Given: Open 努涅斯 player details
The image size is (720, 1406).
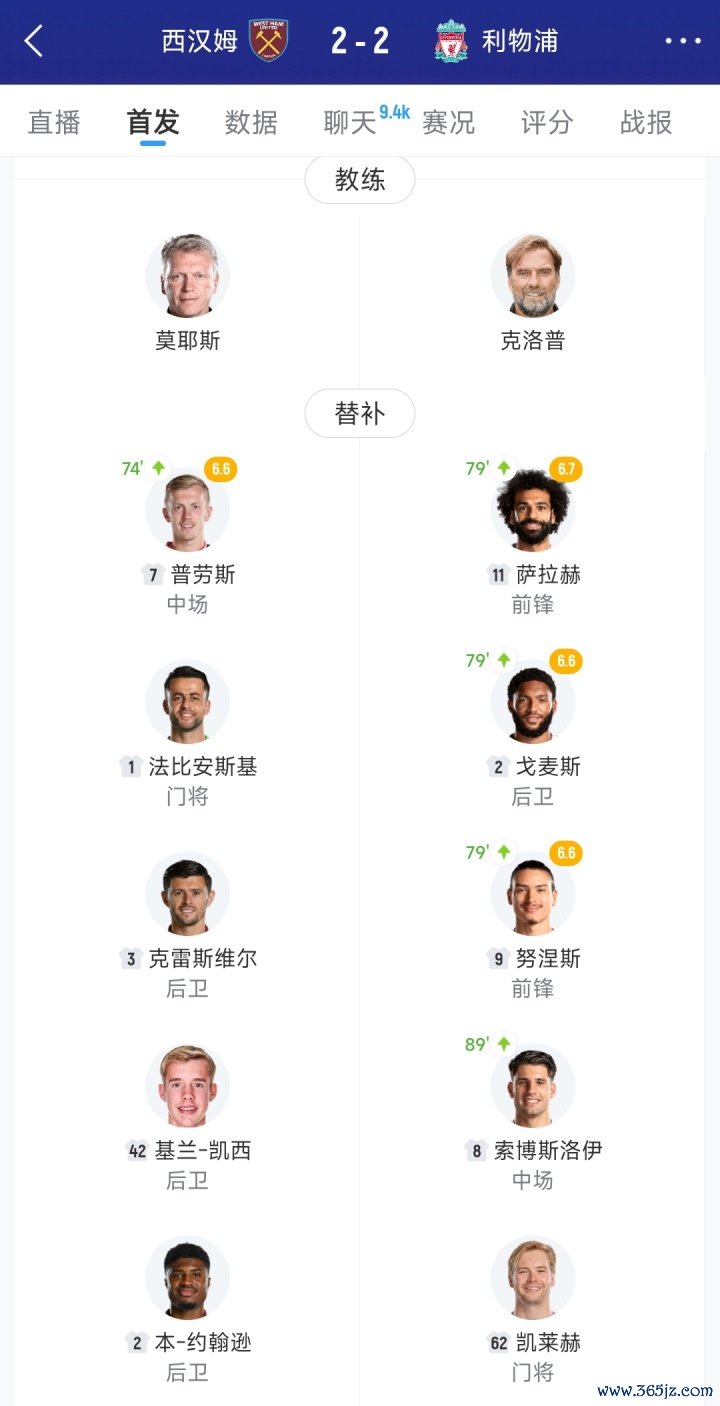Looking at the screenshot, I should point(533,894).
